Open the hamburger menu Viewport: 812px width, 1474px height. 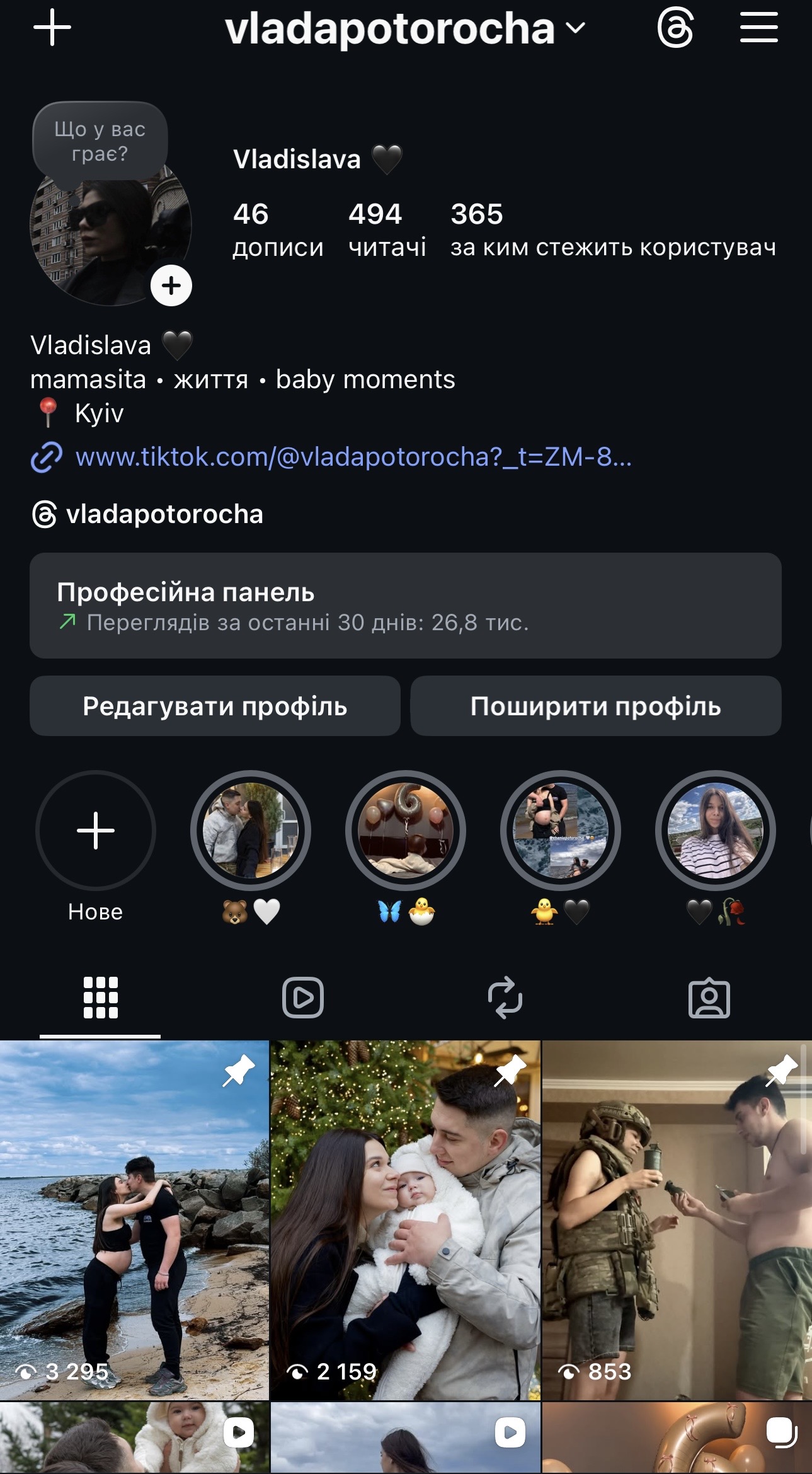point(758,28)
